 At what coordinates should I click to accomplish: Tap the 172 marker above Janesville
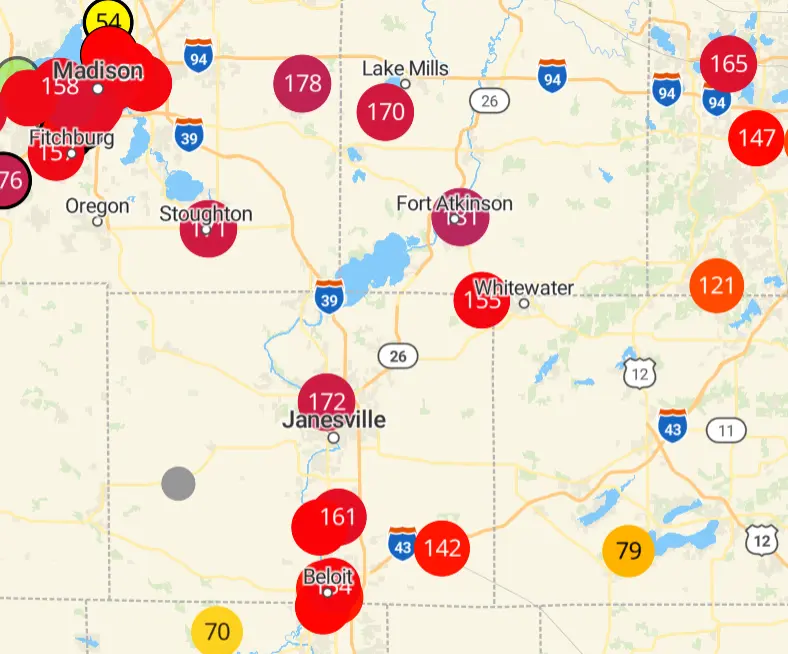click(x=327, y=402)
